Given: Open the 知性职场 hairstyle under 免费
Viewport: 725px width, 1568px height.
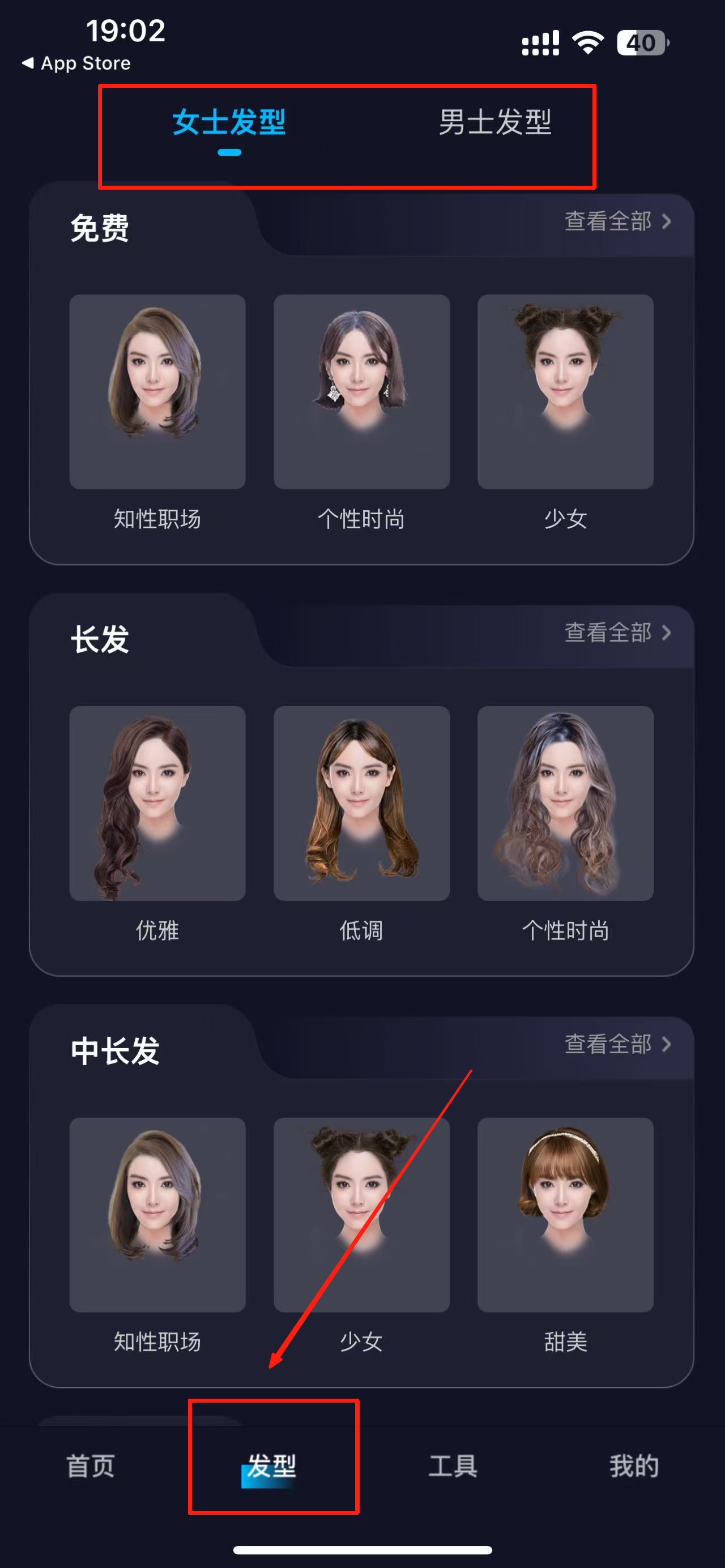Looking at the screenshot, I should (x=157, y=392).
